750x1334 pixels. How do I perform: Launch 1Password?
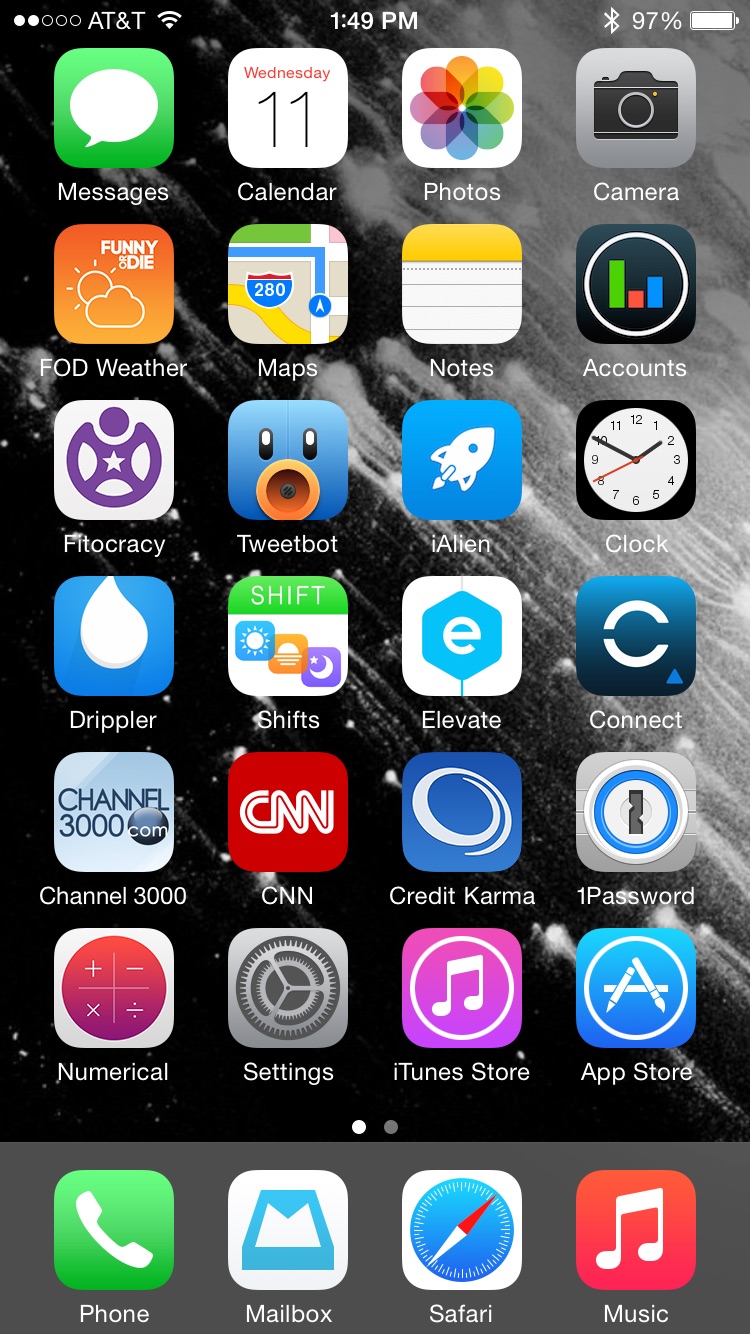(636, 812)
